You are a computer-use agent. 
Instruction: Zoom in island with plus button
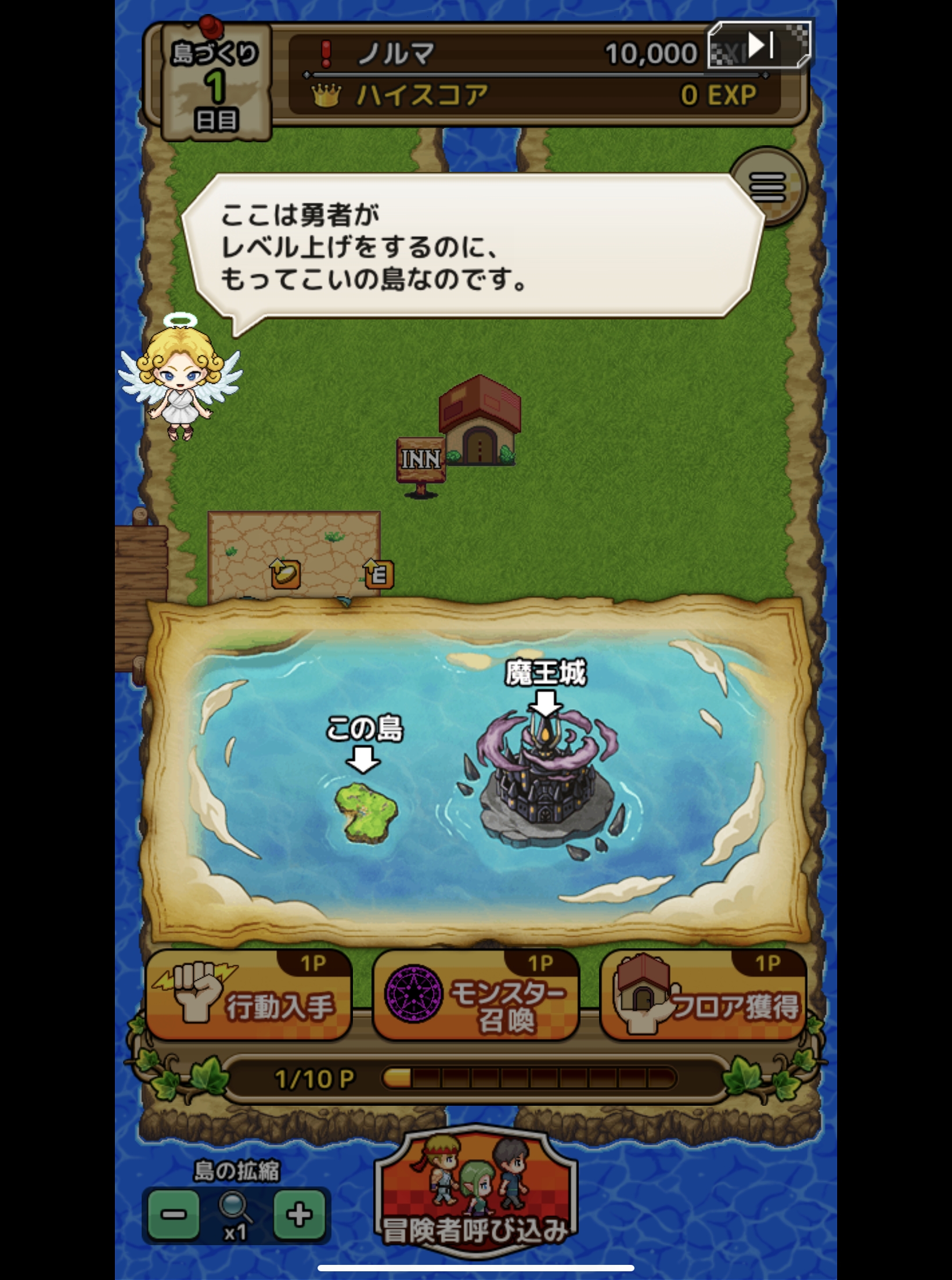pos(299,1214)
